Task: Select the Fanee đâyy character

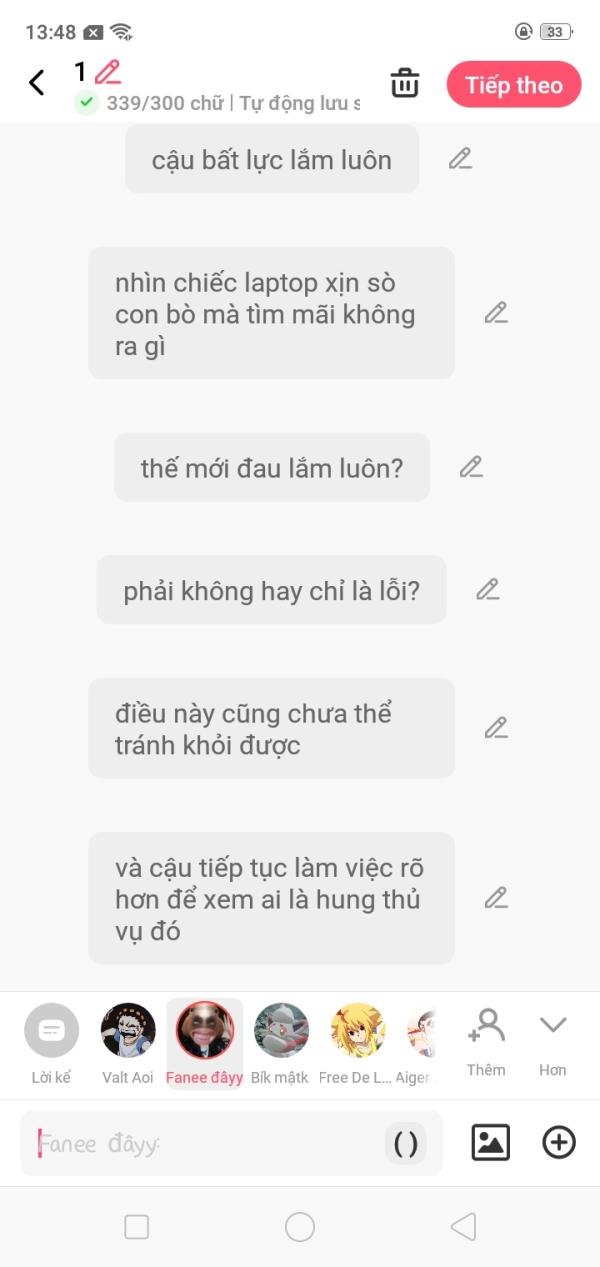Action: pos(204,1044)
